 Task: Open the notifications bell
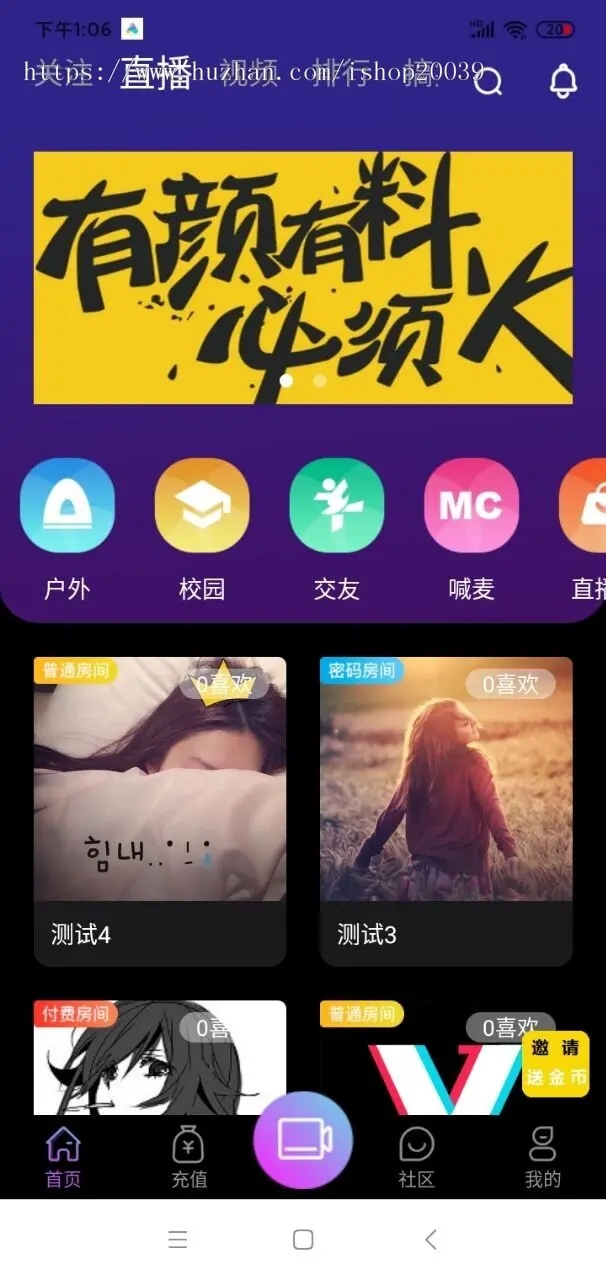tap(564, 82)
